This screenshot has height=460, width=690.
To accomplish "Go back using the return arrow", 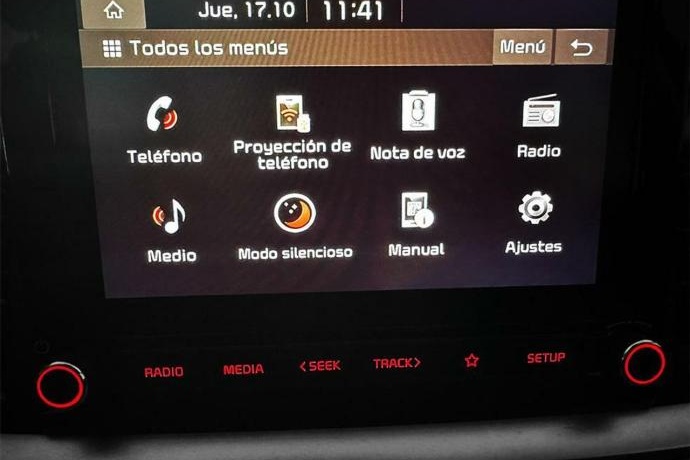I will tap(582, 47).
